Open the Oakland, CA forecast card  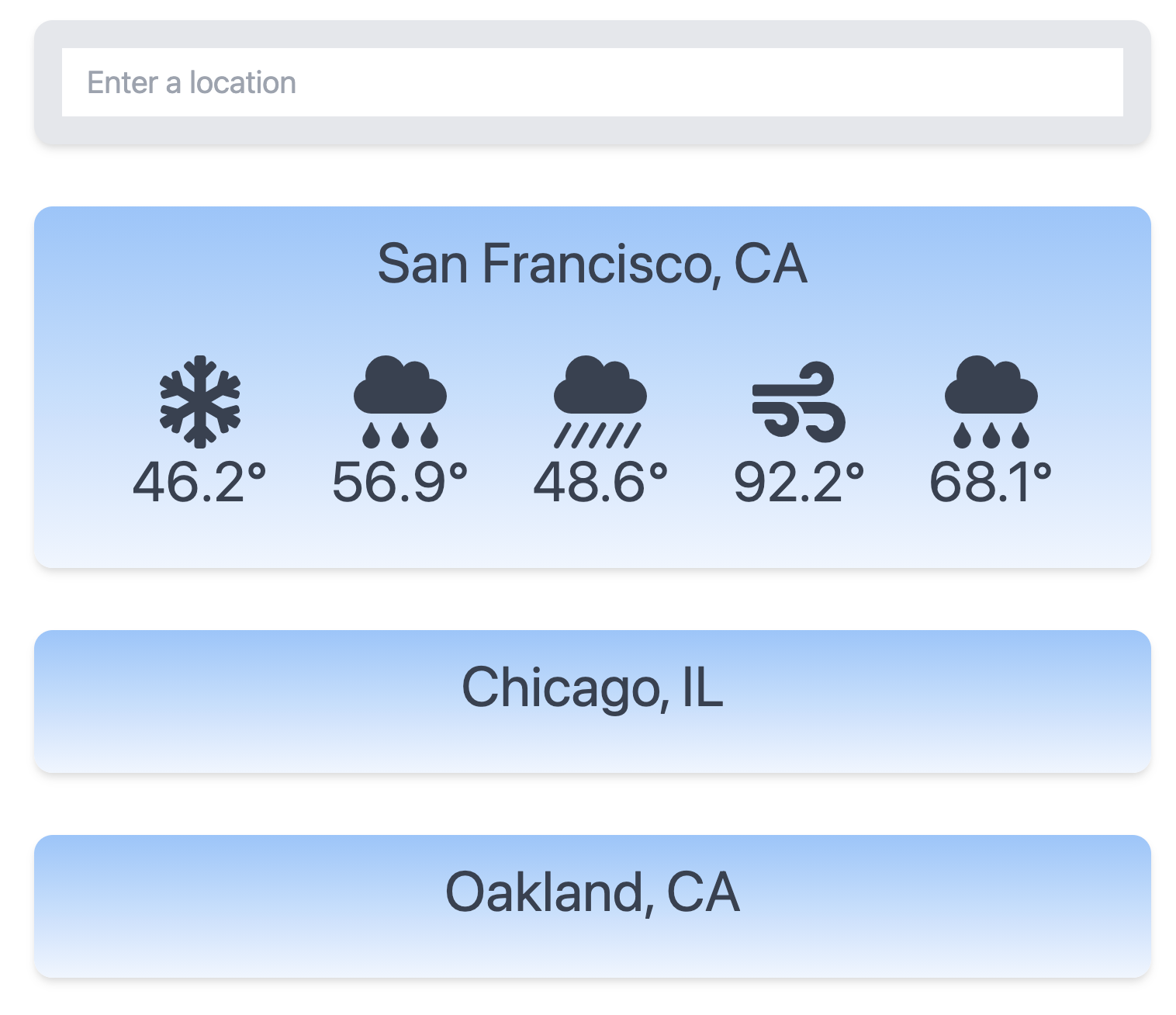[592, 892]
